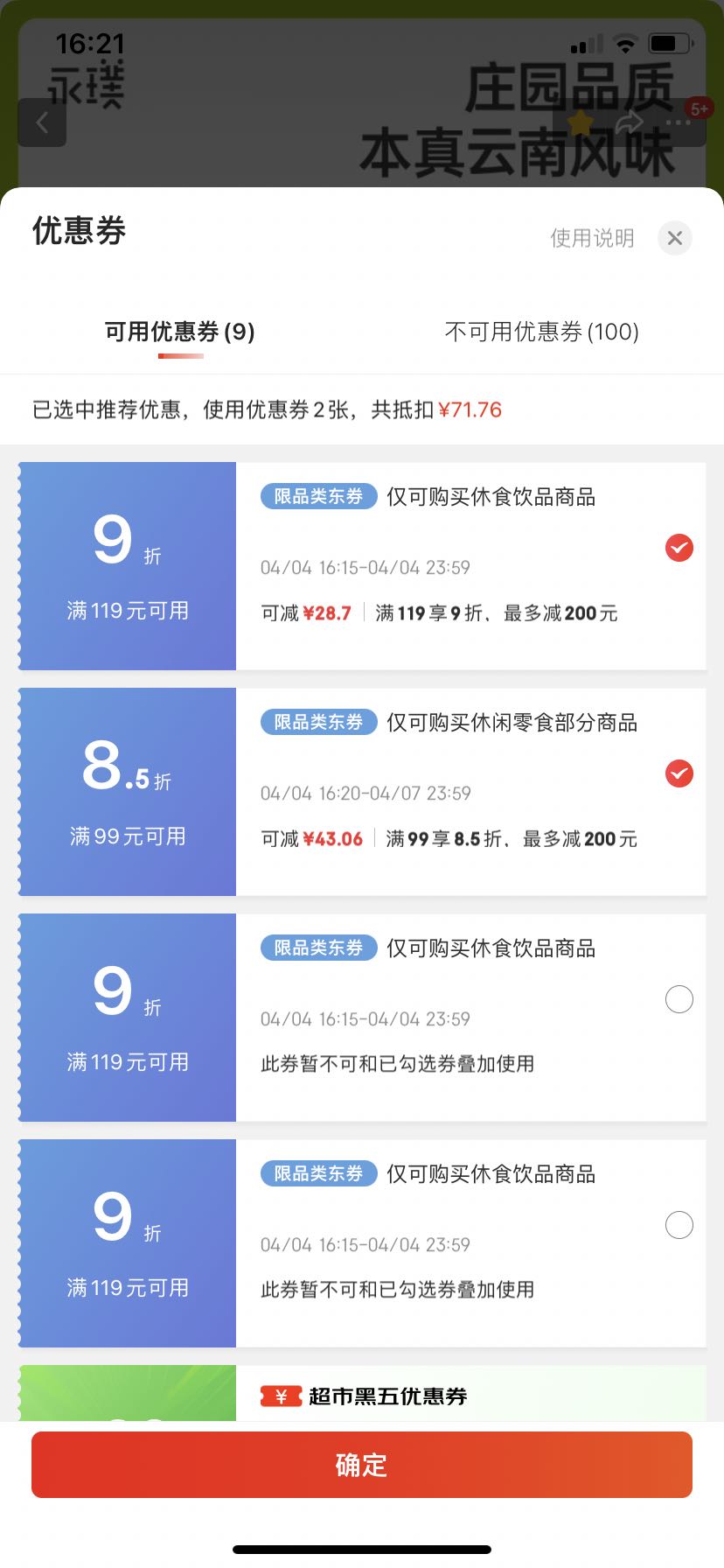The height and width of the screenshot is (1568, 724).
Task: Tap the 限品类东券 tag on the first coupon
Action: click(x=318, y=496)
